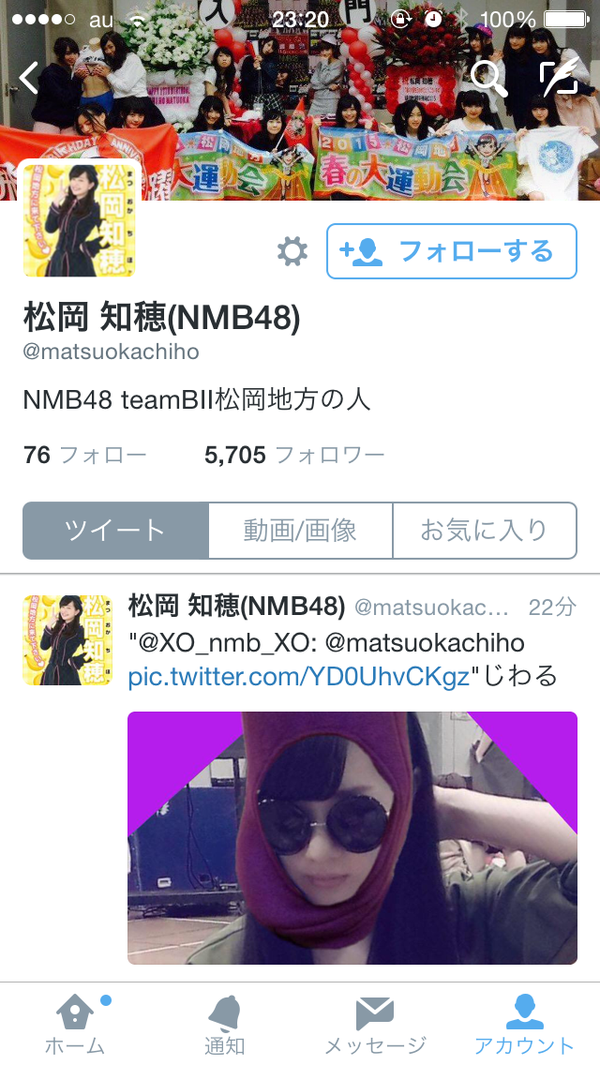View the 5,705 フォロワー followers list
600x1065 pixels.
pos(295,454)
